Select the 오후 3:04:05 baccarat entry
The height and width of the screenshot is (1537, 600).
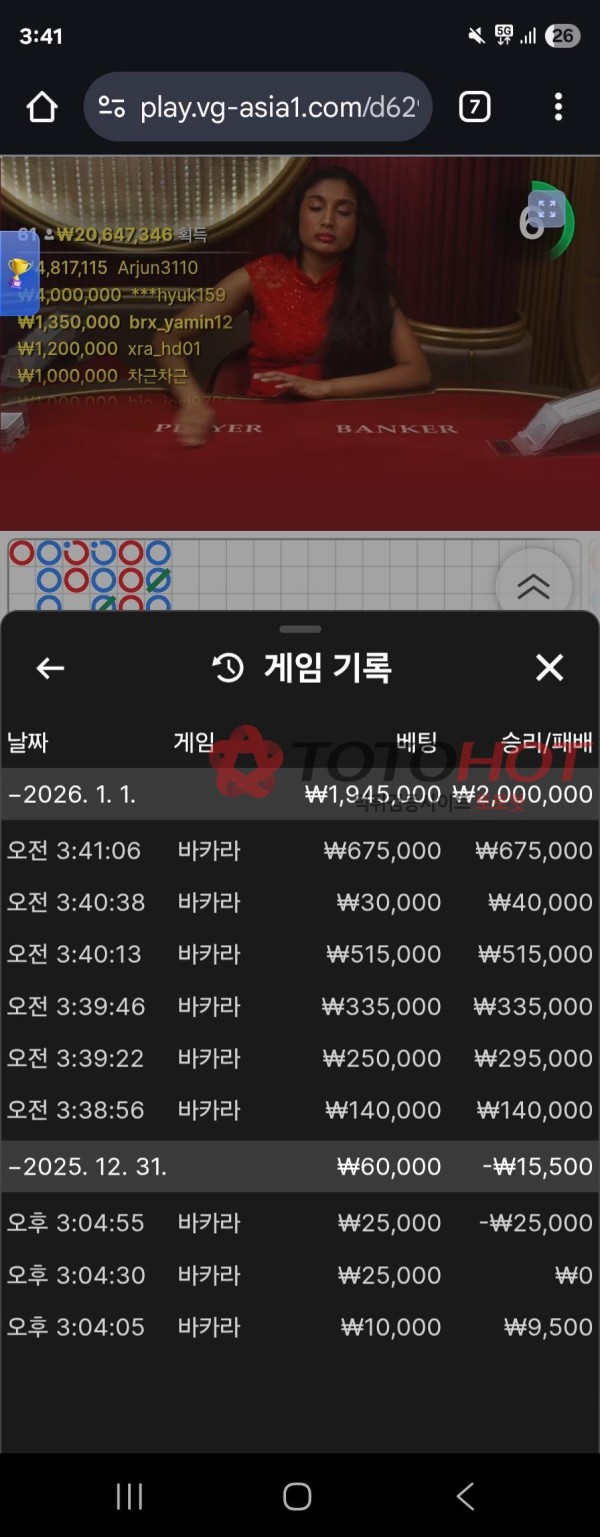click(300, 1328)
